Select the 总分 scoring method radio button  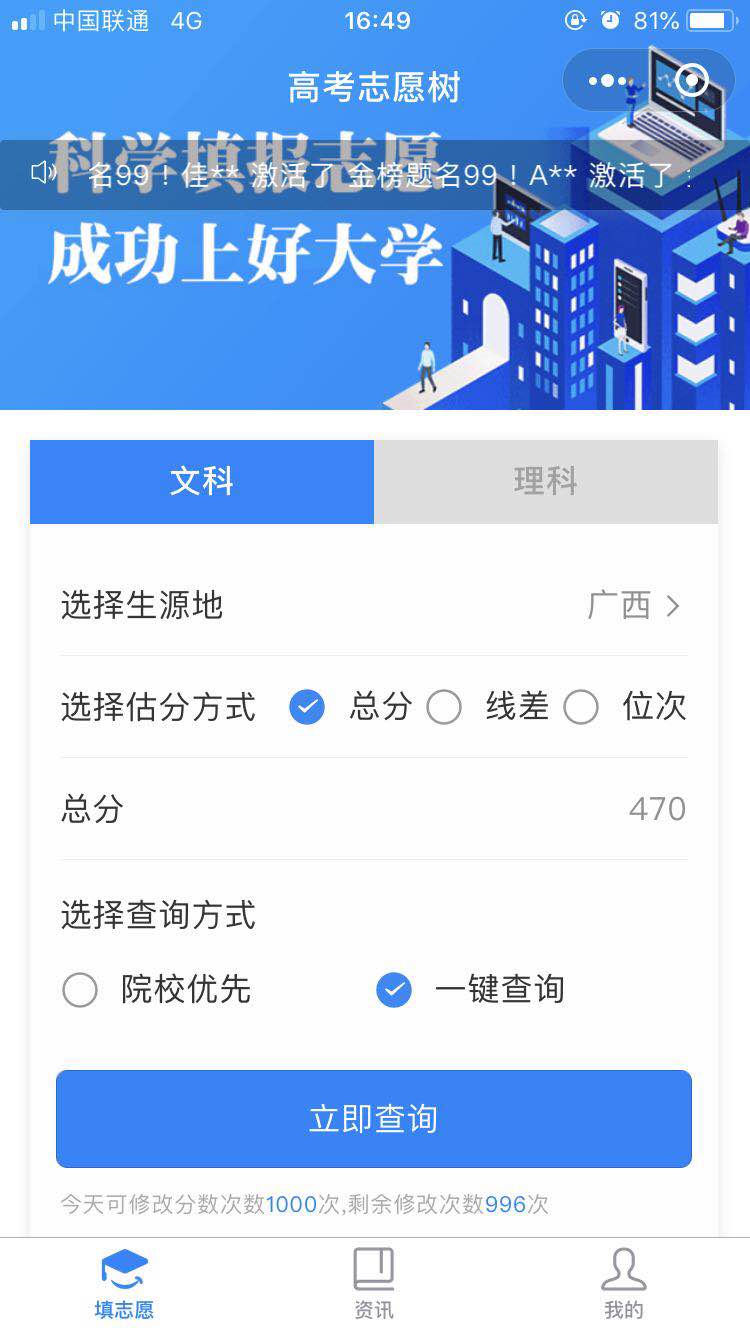pos(307,707)
